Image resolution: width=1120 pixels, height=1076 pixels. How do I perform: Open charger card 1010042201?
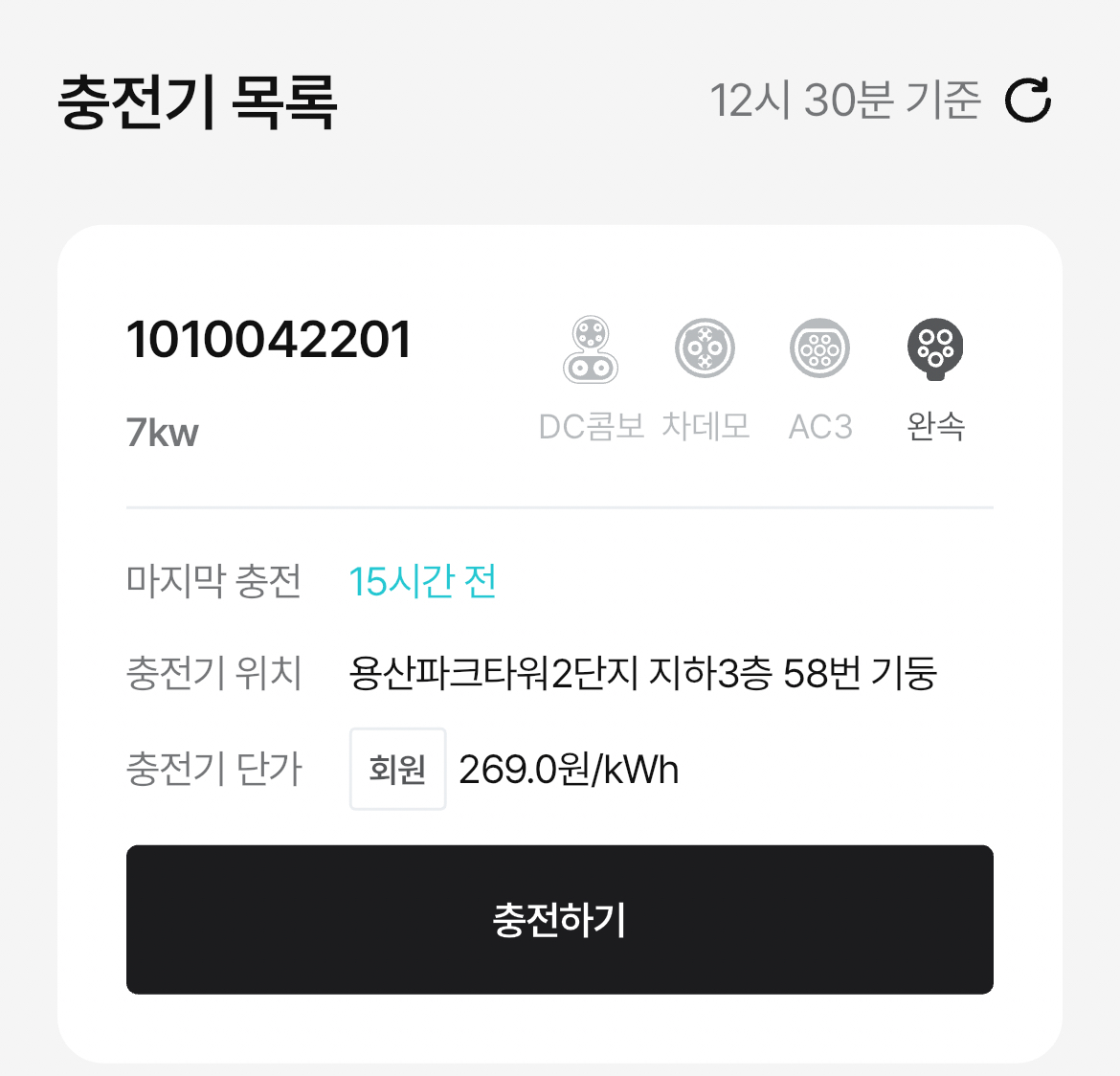pyautogui.click(x=559, y=643)
